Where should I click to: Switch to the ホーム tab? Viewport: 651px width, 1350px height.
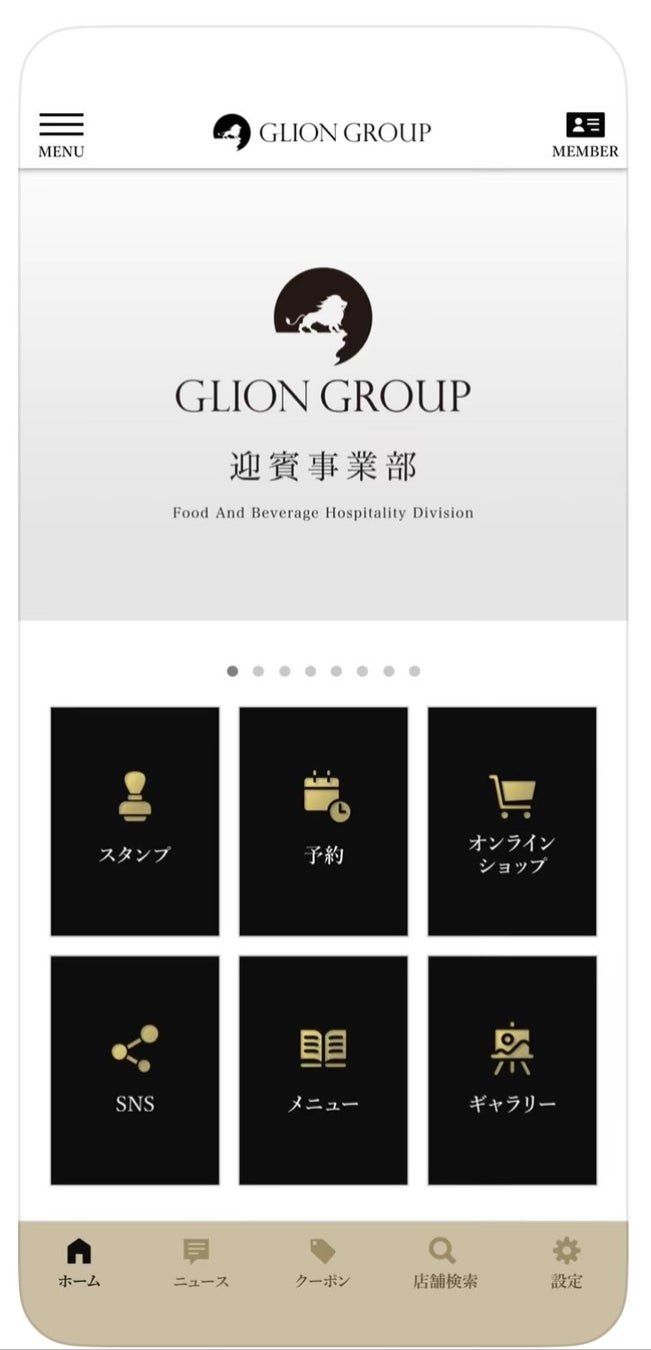pos(79,1263)
